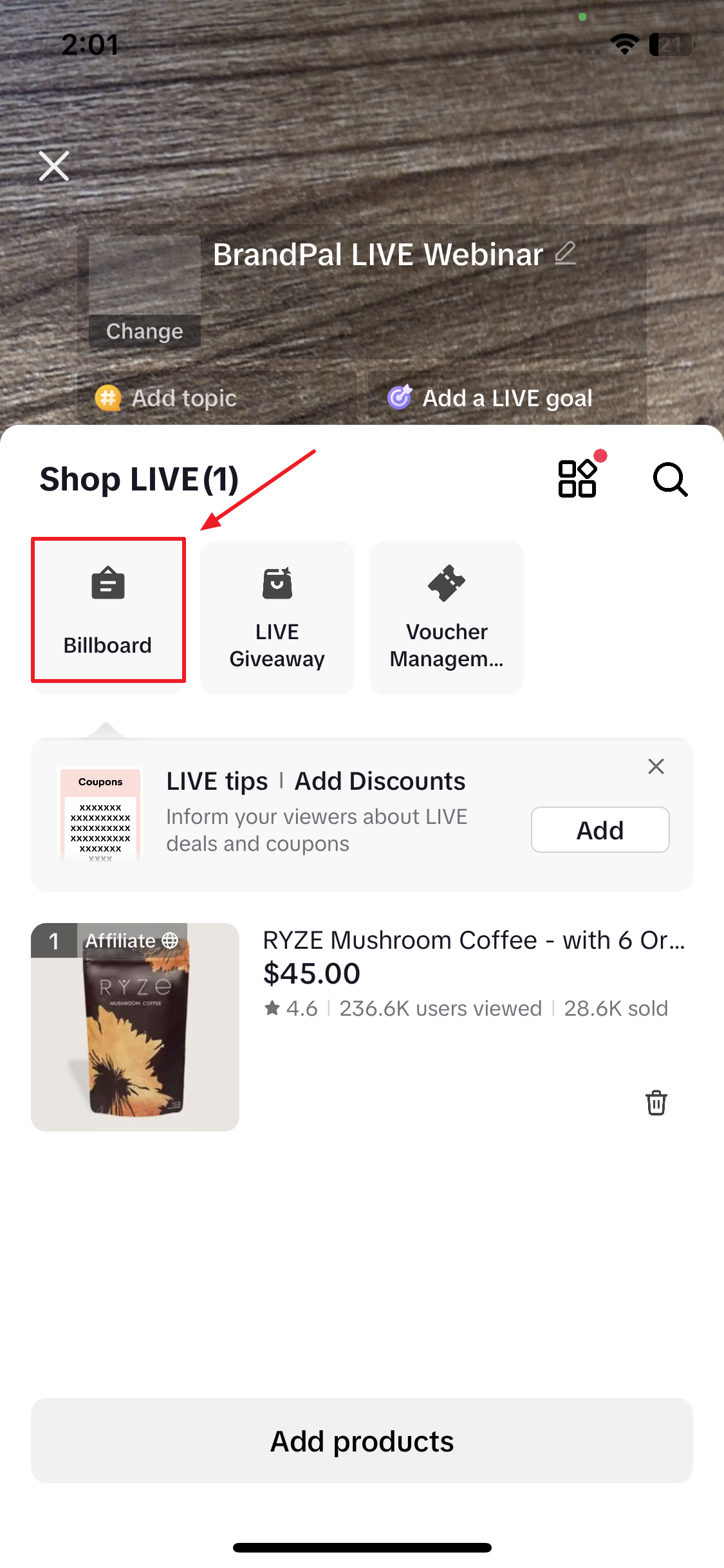Add a LIVE goal
The height and width of the screenshot is (1568, 724).
click(x=507, y=398)
